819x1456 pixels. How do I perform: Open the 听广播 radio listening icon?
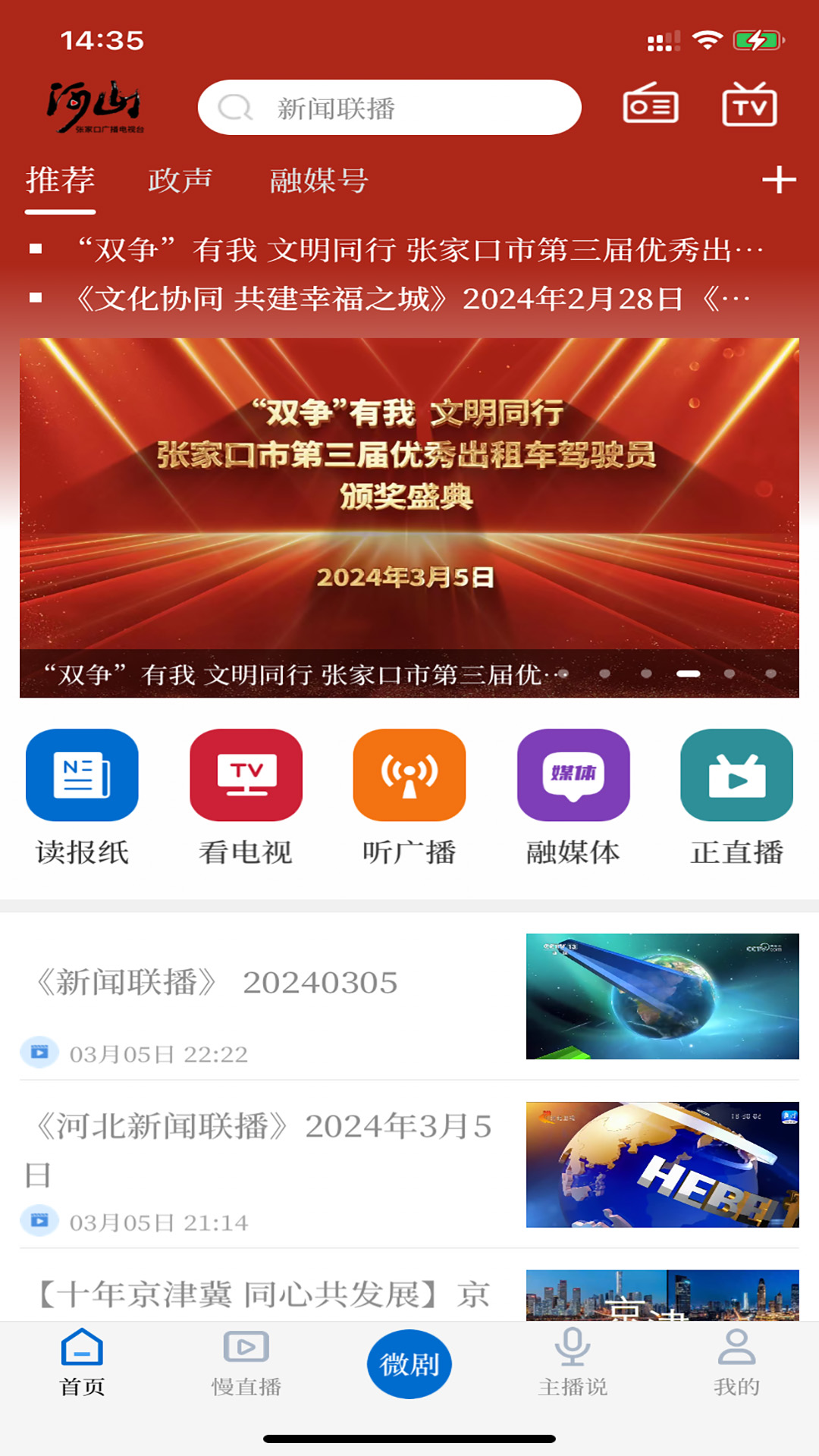pyautogui.click(x=409, y=777)
